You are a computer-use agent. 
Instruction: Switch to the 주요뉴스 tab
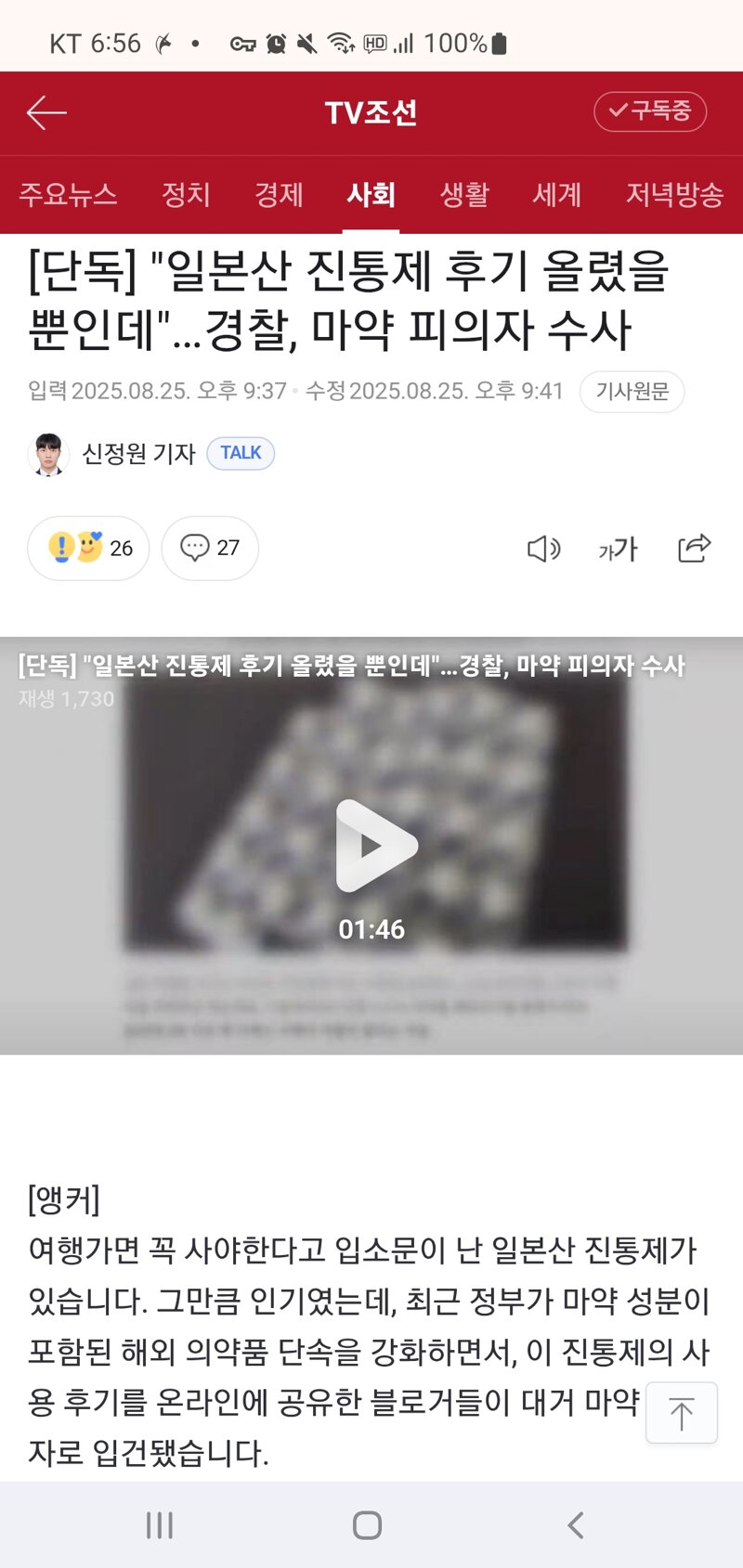click(68, 195)
